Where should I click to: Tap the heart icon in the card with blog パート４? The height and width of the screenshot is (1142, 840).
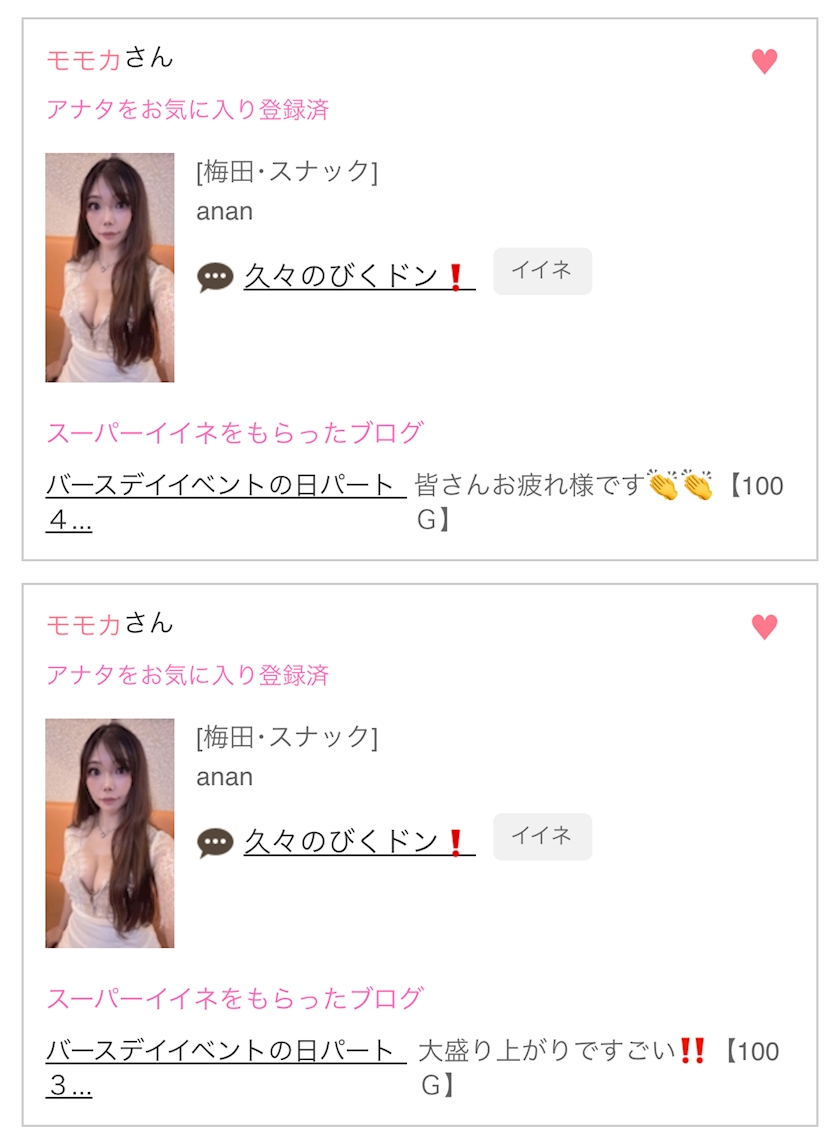coord(764,62)
